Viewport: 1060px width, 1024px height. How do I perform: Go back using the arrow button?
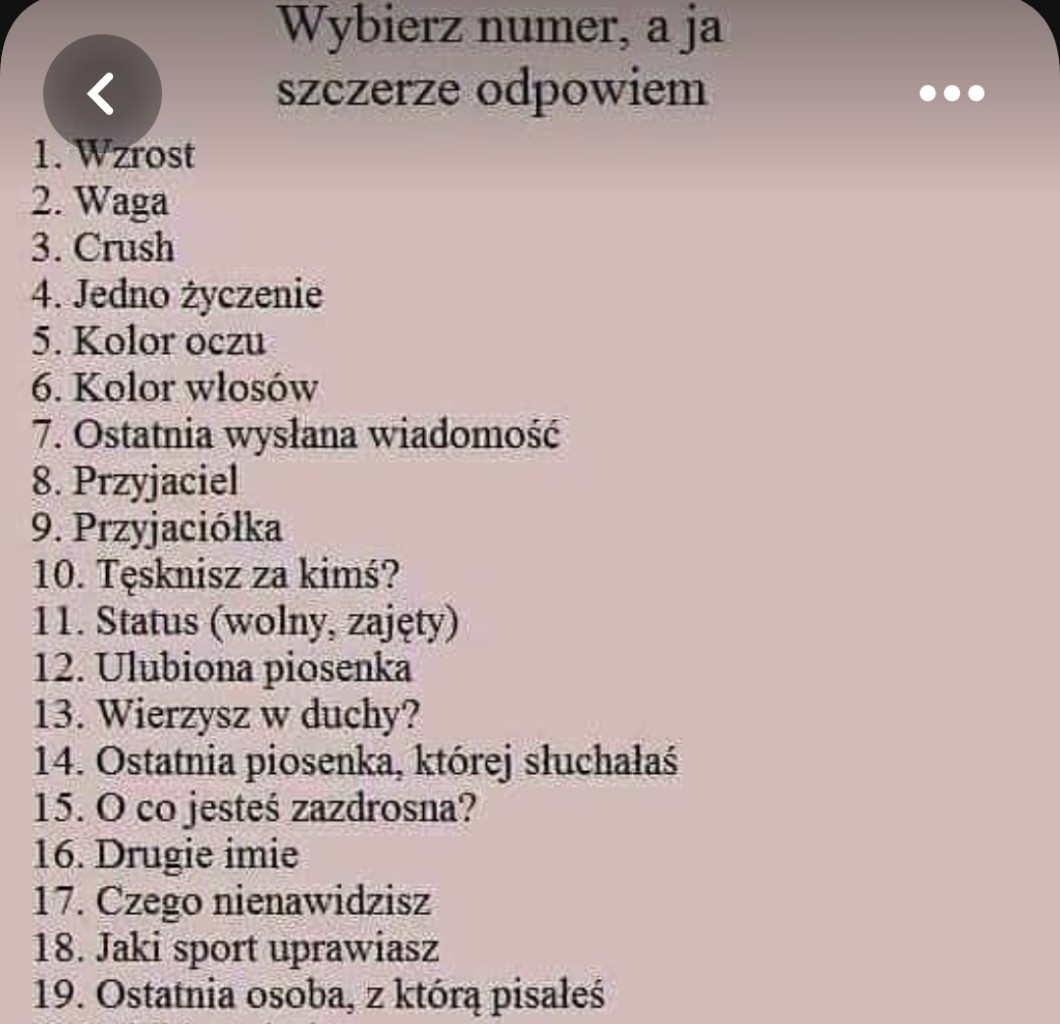[101, 93]
